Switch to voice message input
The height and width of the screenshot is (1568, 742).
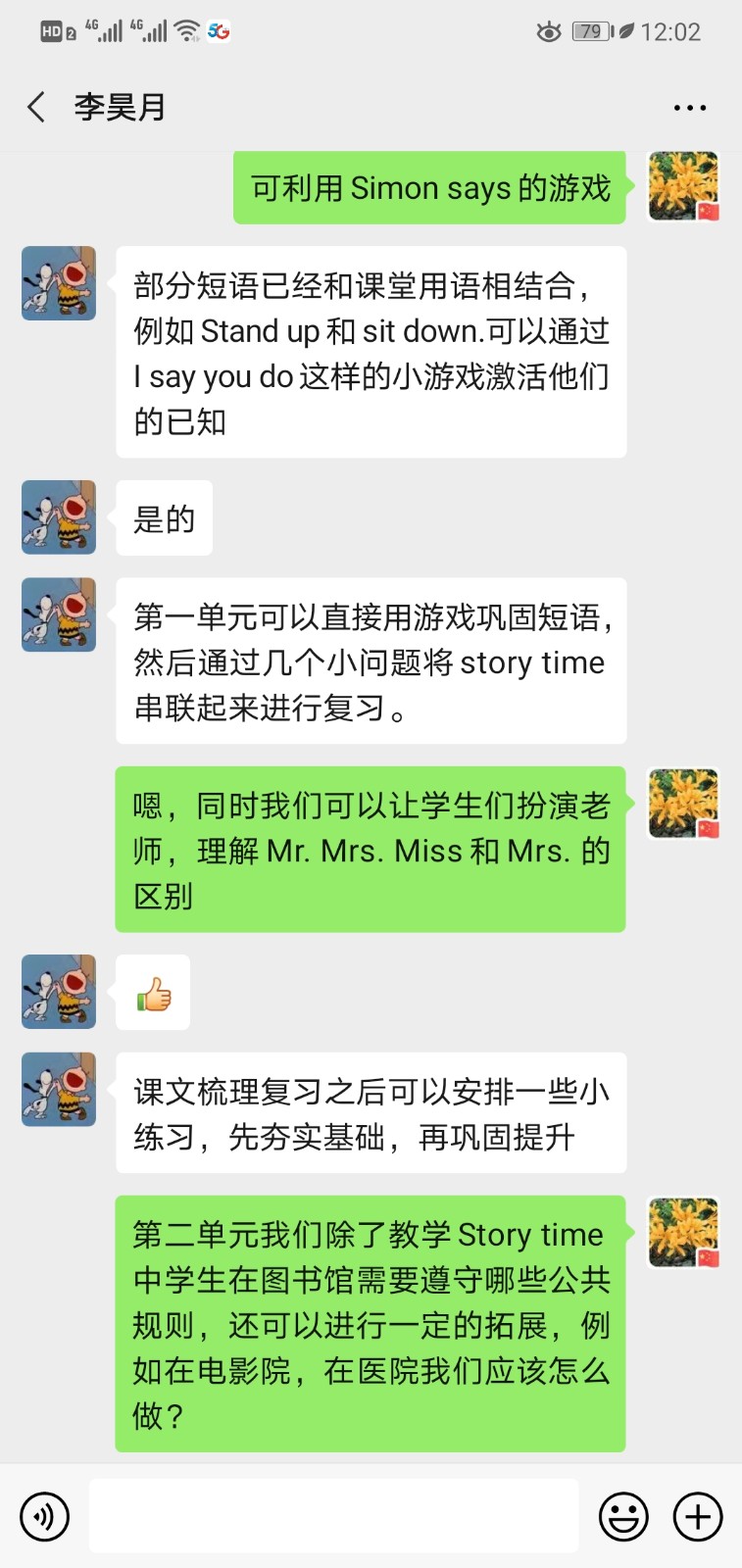(x=45, y=1516)
